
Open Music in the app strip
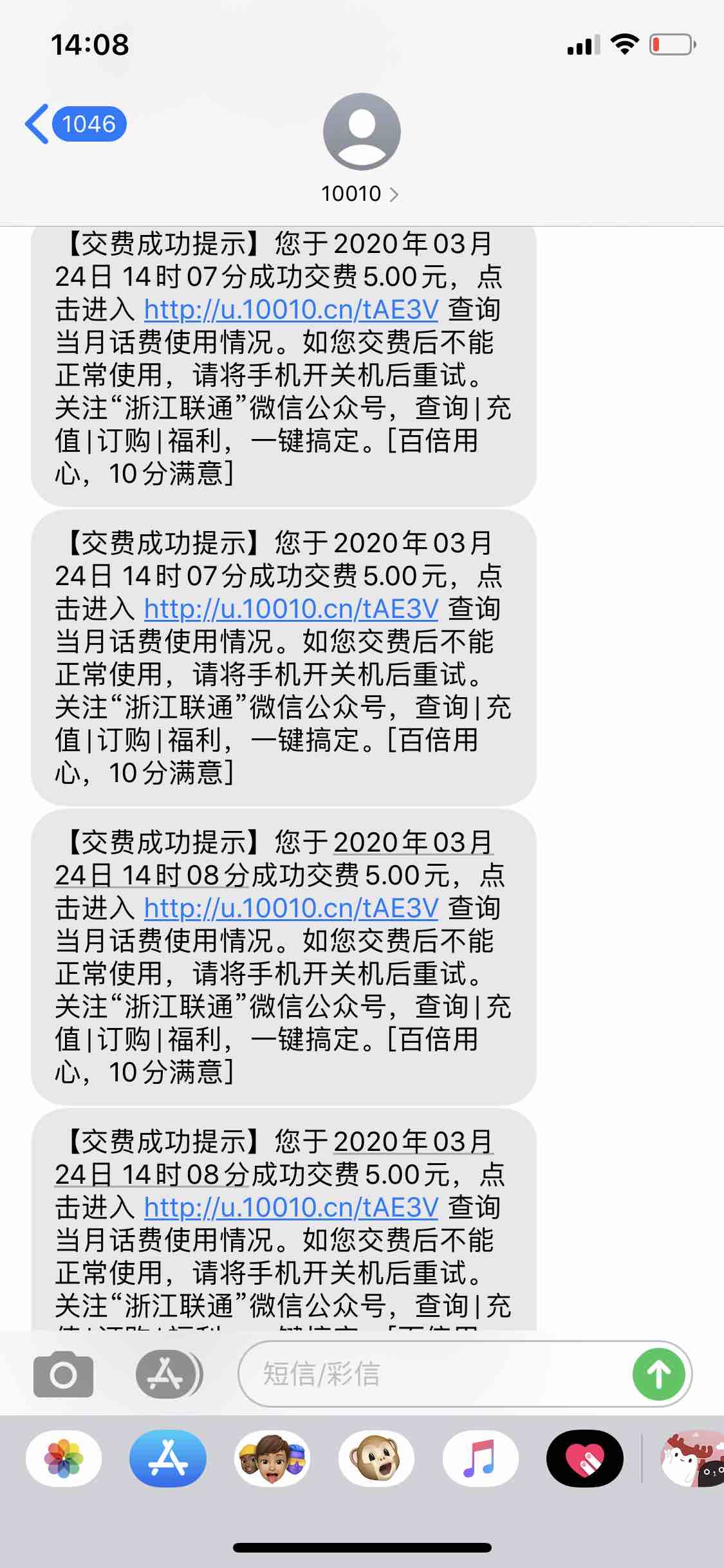click(480, 1459)
